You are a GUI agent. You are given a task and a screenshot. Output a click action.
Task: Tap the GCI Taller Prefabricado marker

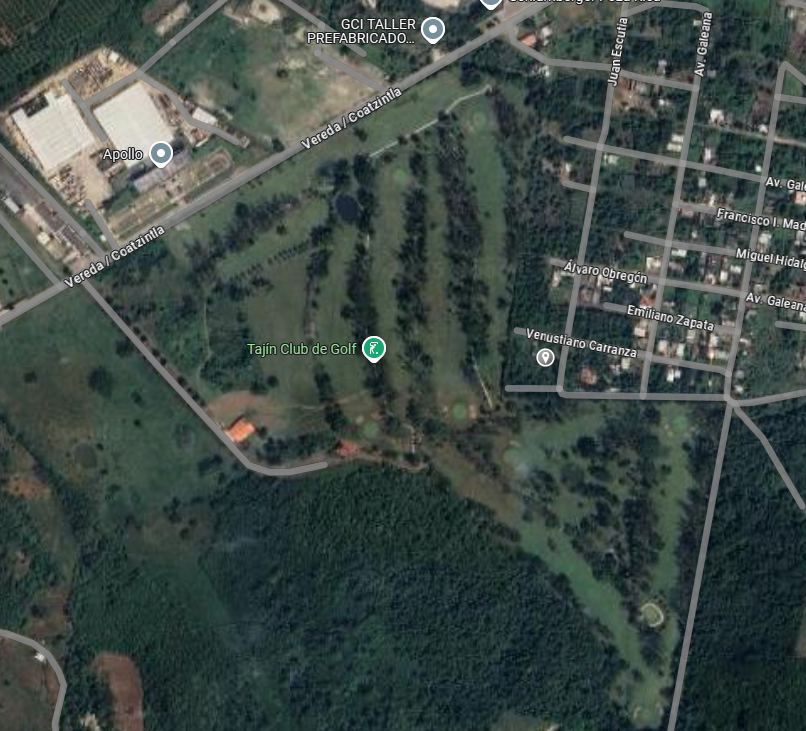coord(432,30)
